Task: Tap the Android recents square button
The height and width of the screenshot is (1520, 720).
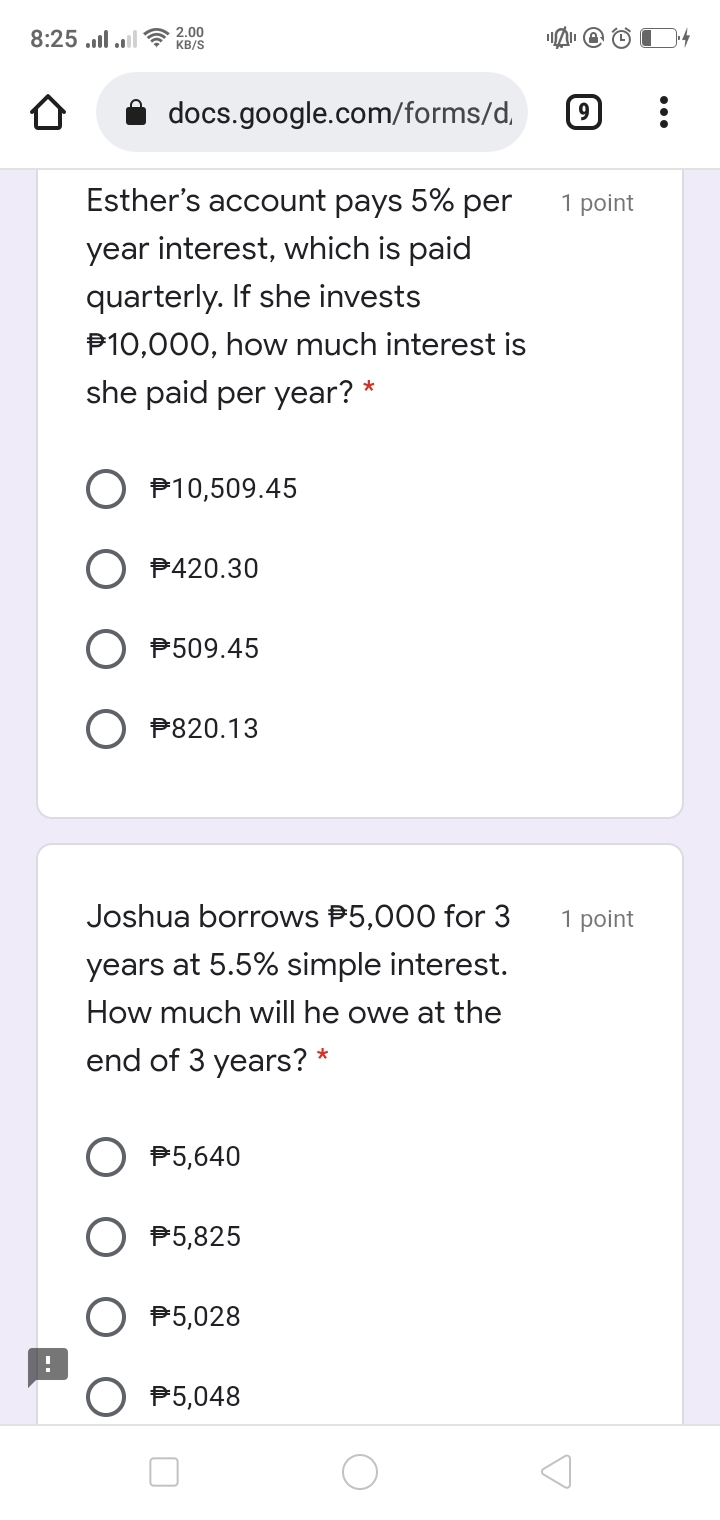Action: (x=163, y=1471)
